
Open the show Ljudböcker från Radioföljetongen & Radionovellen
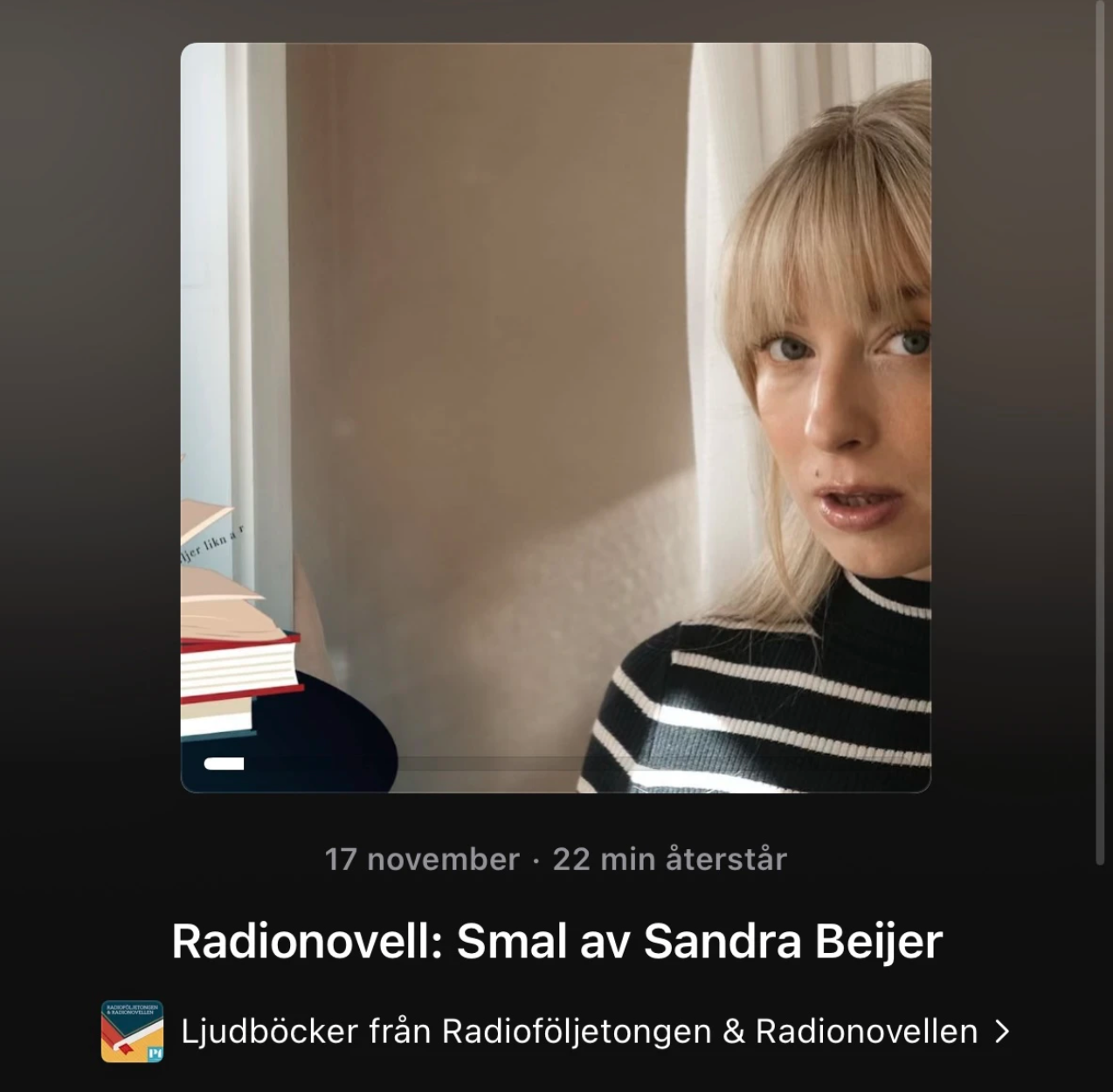(x=578, y=1032)
